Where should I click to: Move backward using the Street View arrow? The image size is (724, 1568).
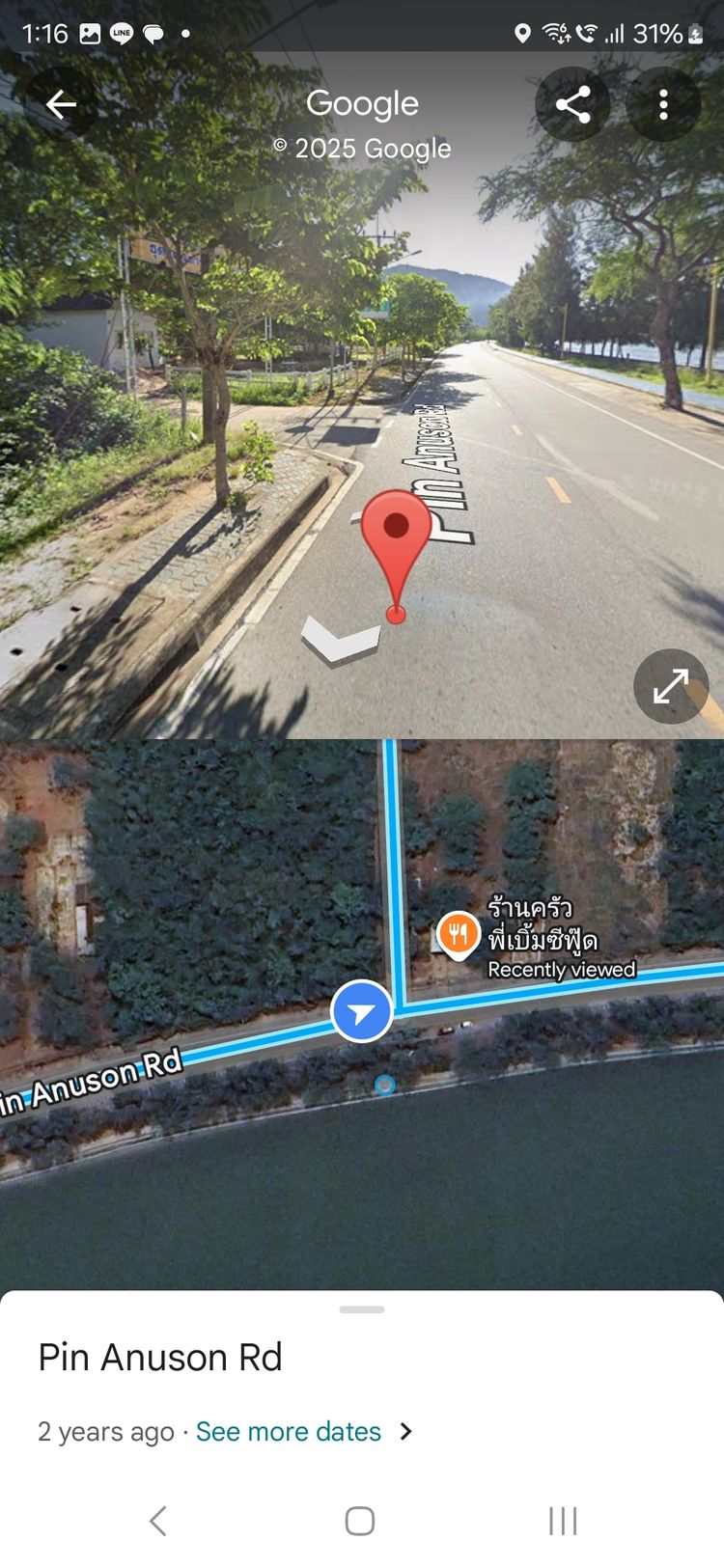coord(340,640)
